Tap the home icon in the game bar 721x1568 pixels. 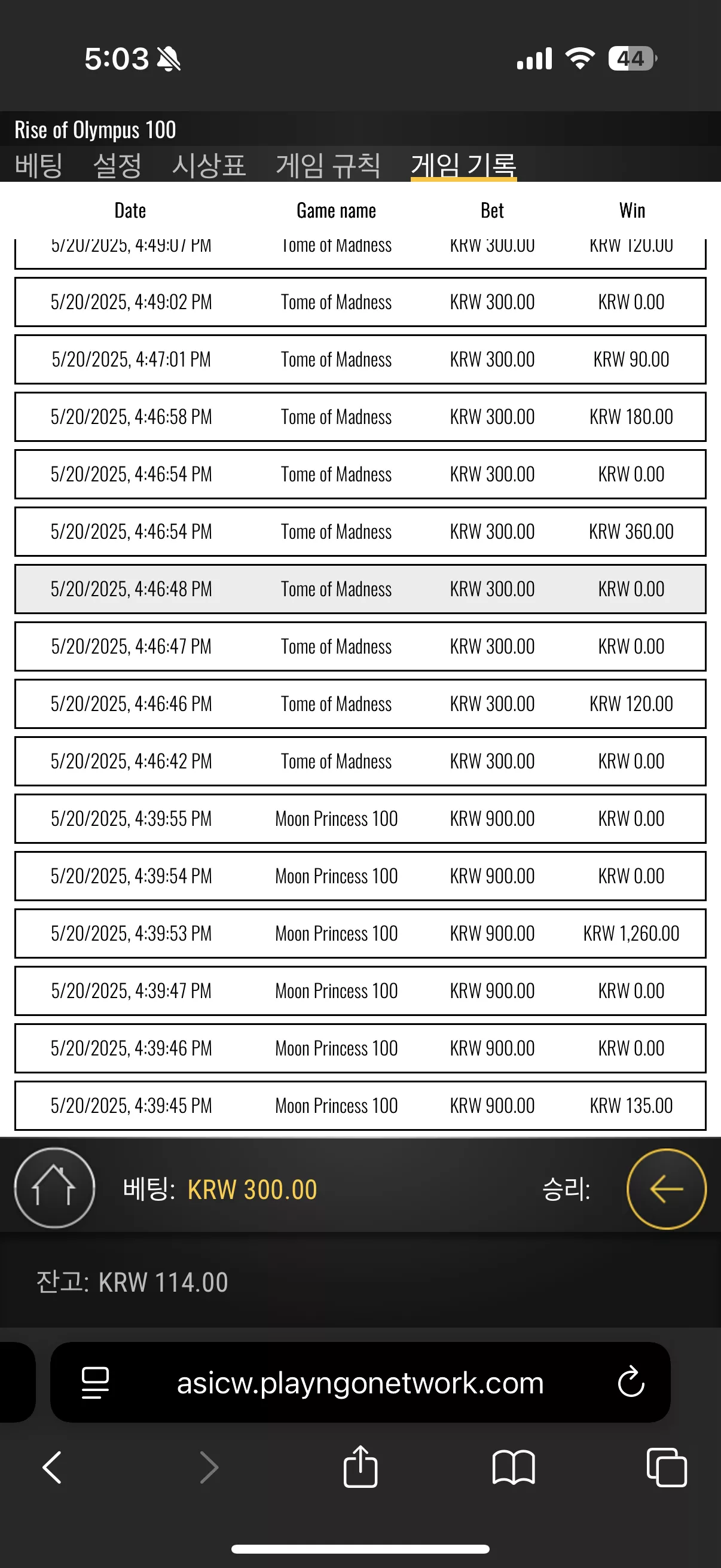tap(54, 1188)
